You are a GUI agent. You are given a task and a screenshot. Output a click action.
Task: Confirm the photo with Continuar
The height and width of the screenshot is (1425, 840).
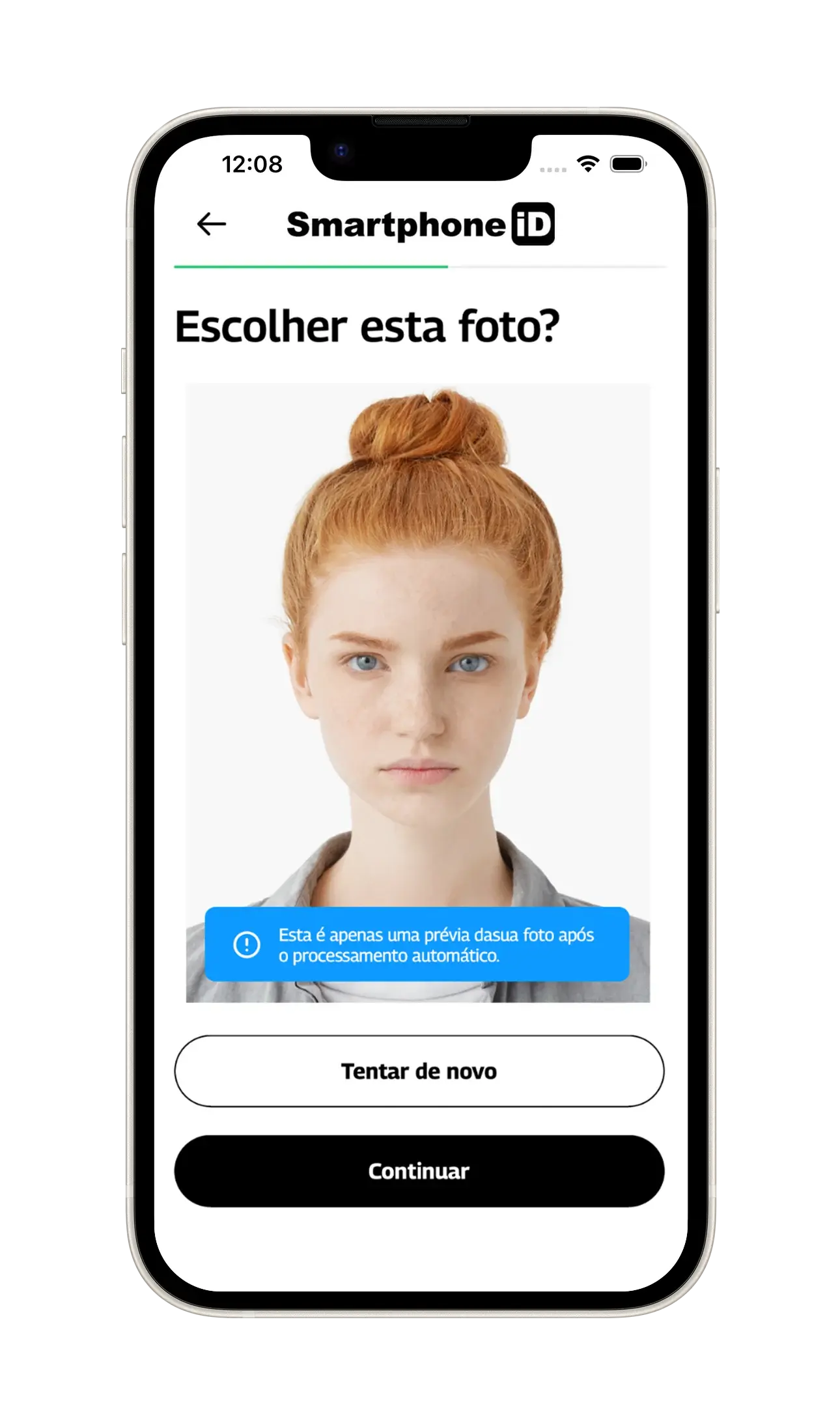tap(419, 1171)
